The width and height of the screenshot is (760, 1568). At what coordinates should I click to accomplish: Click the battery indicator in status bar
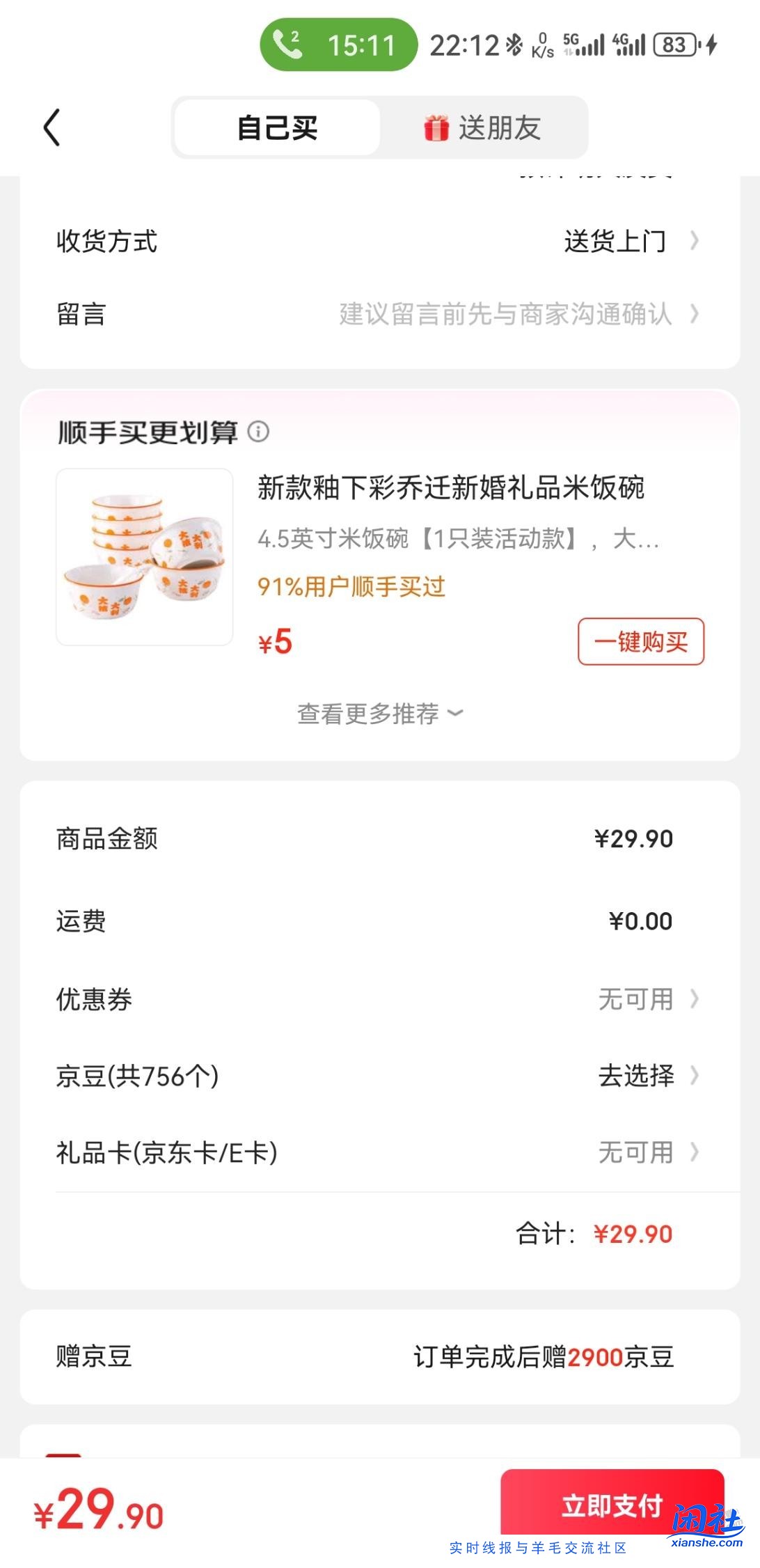tap(674, 45)
